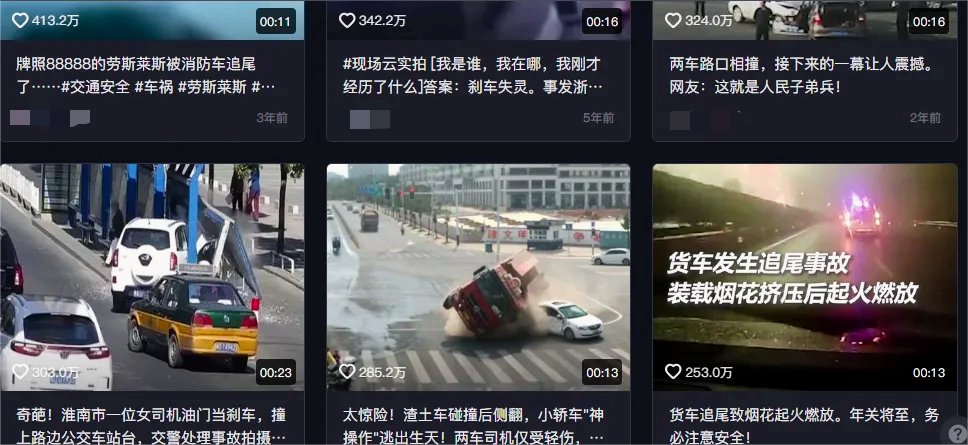The width and height of the screenshot is (968, 445).
Task: Play the dump truck rollover video
Action: point(478,277)
